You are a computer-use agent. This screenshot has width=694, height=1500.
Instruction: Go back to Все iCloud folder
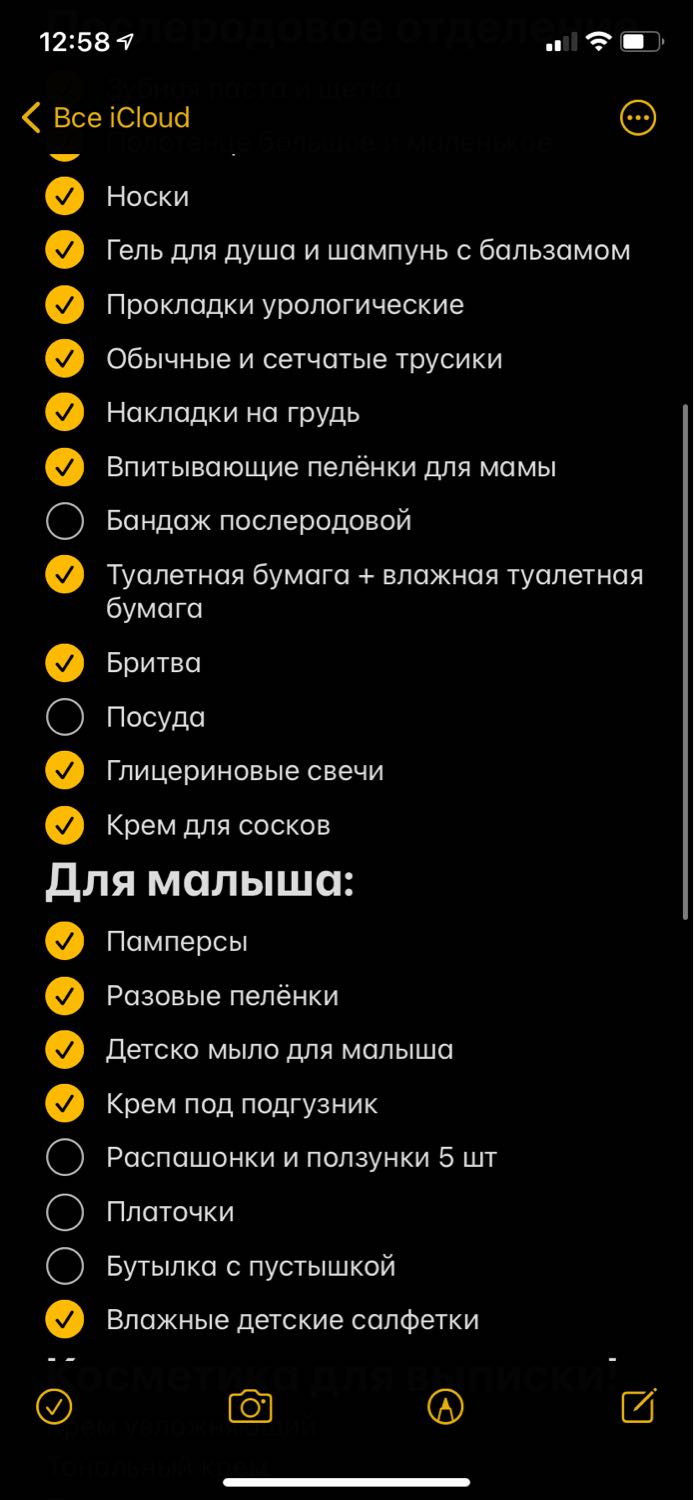105,118
